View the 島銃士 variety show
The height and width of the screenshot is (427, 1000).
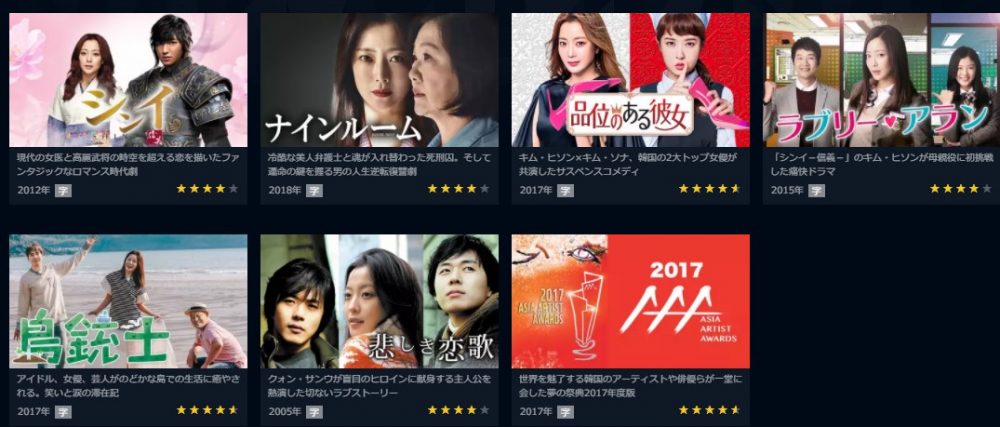click(x=128, y=301)
